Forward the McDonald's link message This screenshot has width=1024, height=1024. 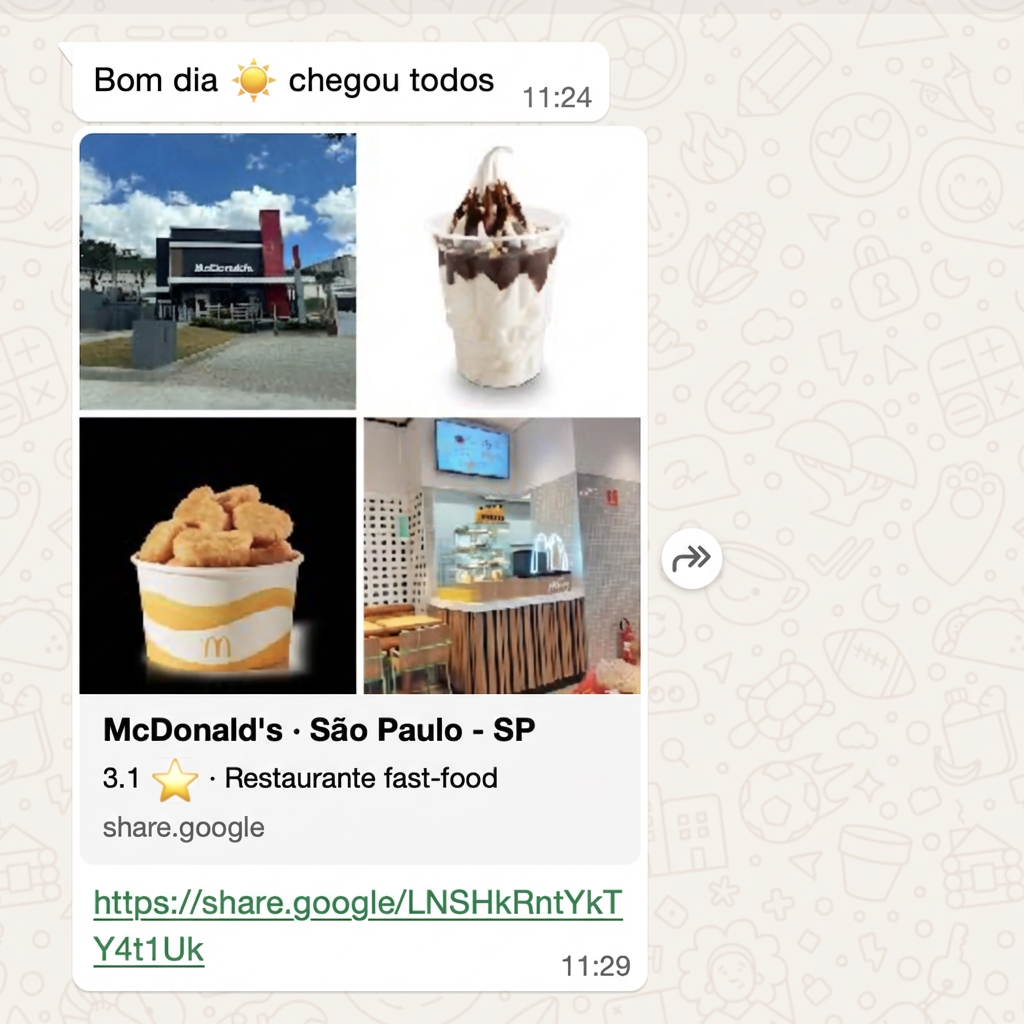tap(691, 558)
